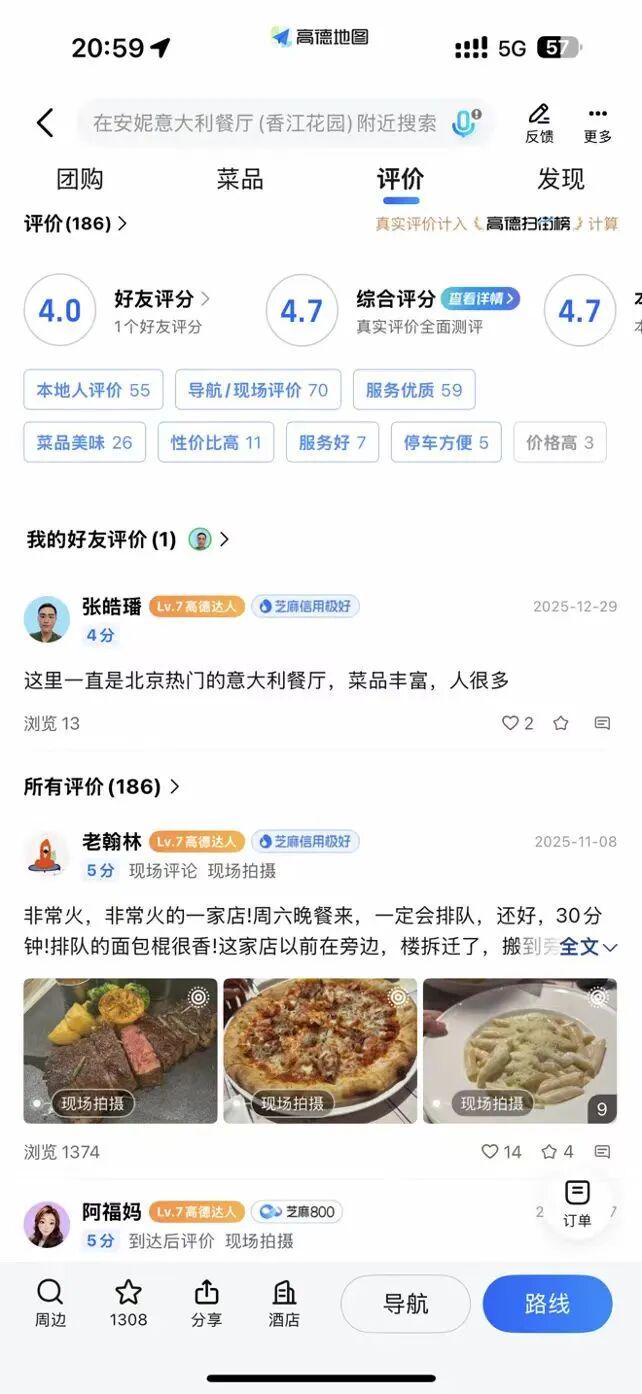Start 导航 to the restaurant
Screen dimensions: 642x1394
(405, 1304)
